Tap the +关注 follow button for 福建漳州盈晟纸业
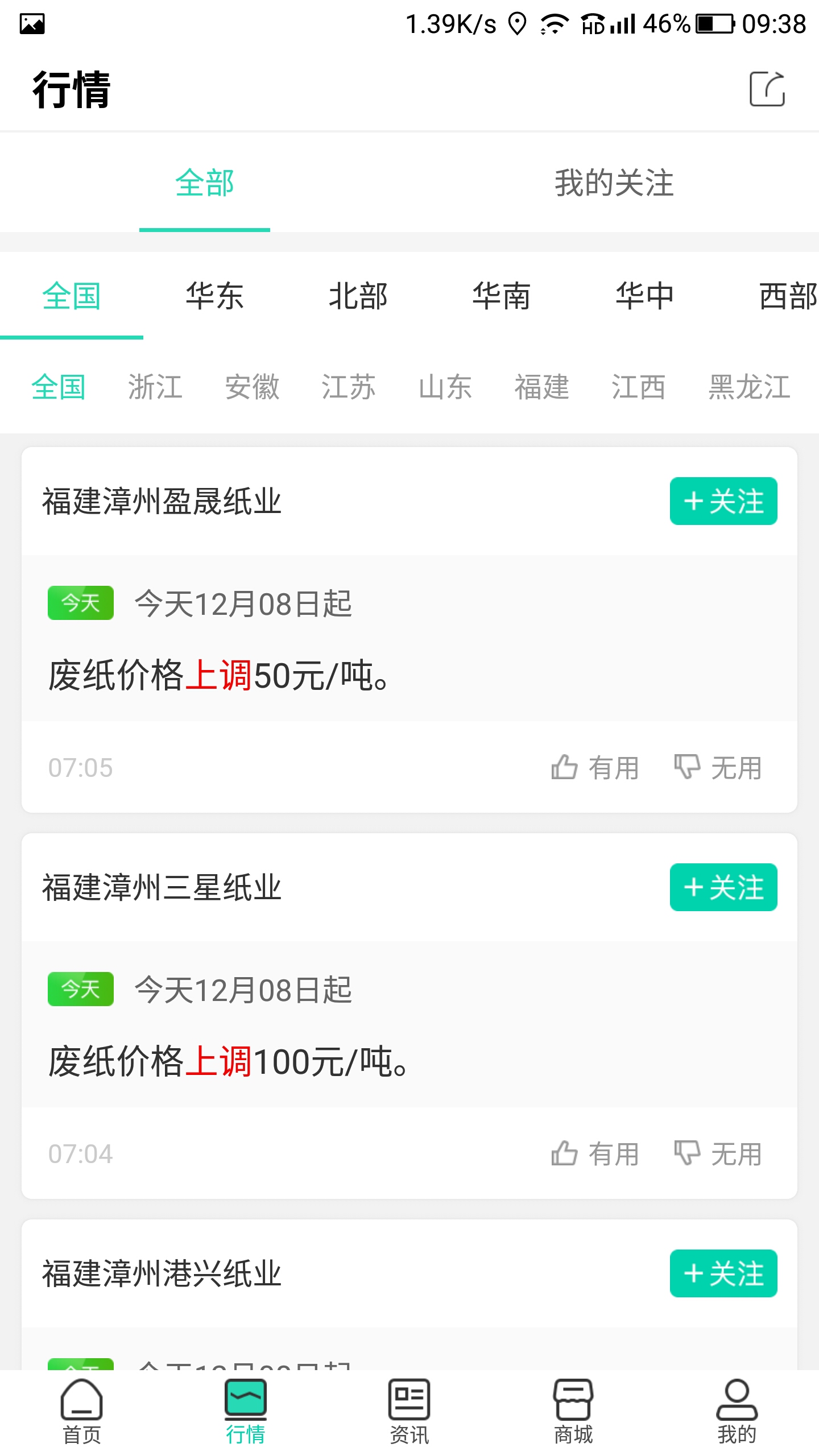 722,501
